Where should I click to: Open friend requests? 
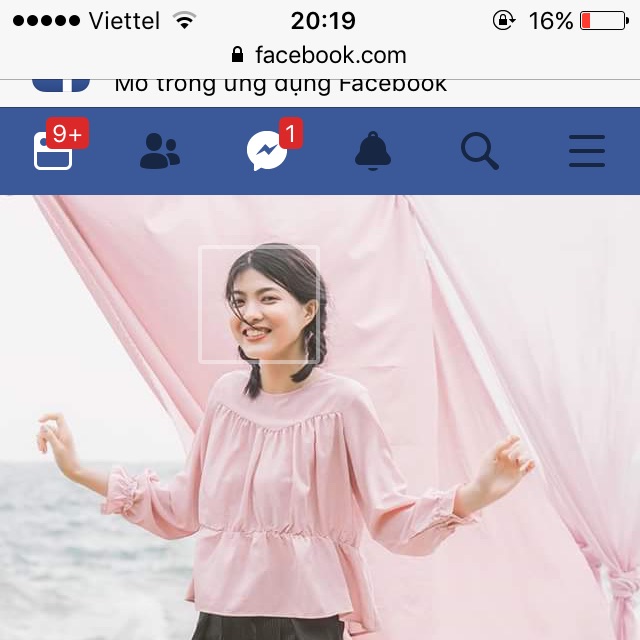pos(160,152)
